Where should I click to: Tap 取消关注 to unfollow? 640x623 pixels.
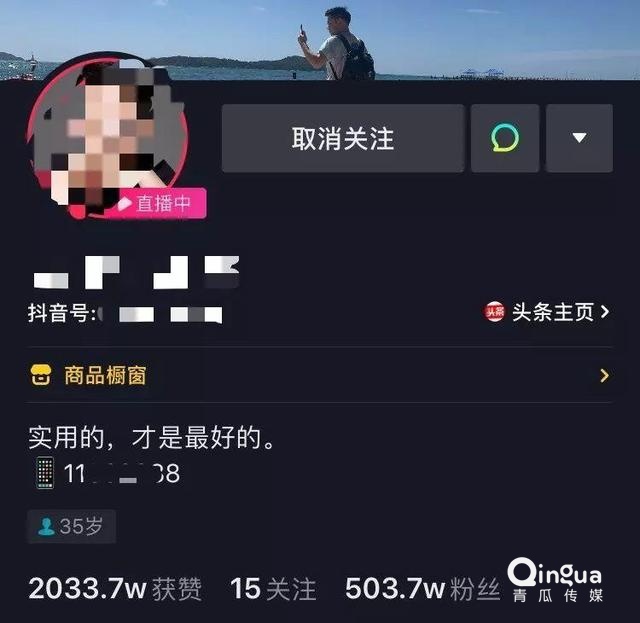343,139
